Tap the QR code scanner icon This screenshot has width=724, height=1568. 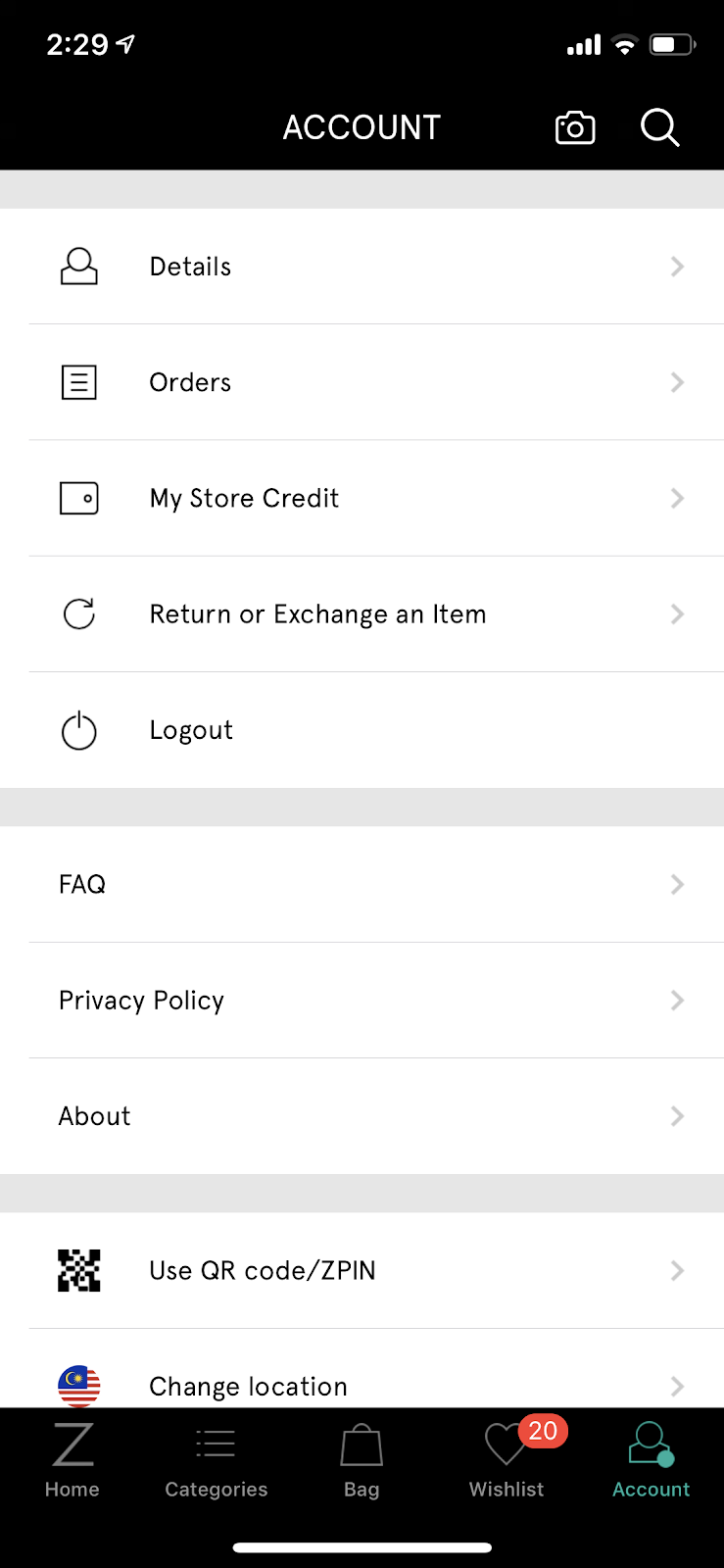point(78,1270)
